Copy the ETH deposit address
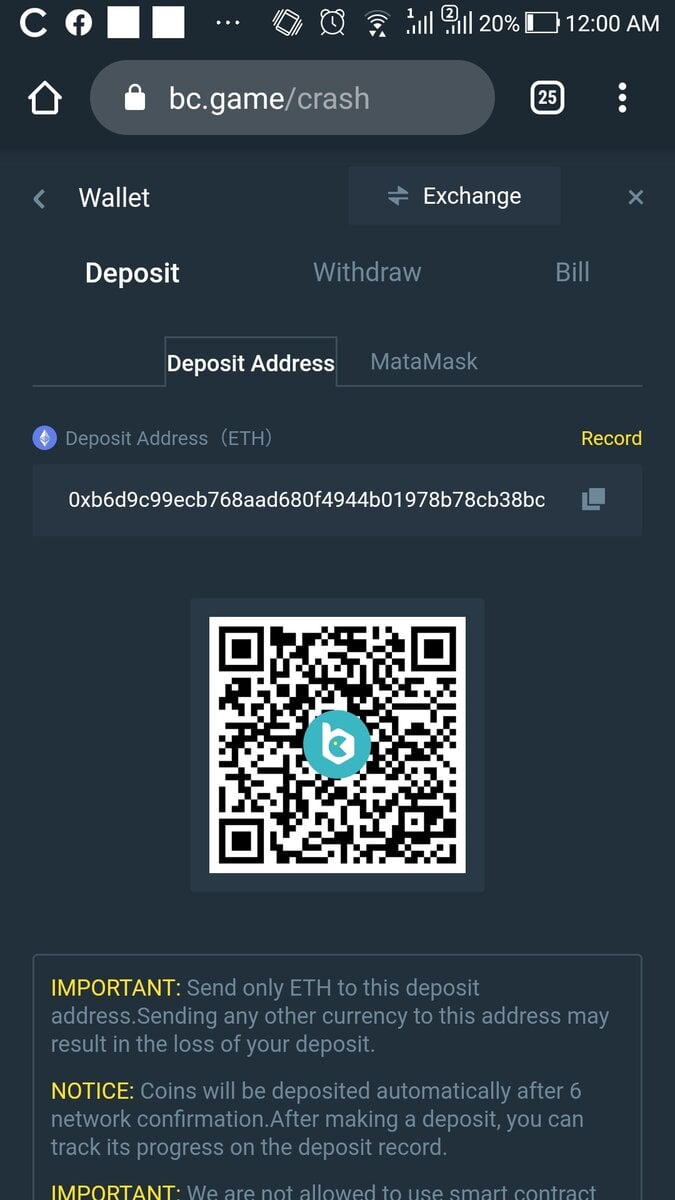 (x=593, y=499)
